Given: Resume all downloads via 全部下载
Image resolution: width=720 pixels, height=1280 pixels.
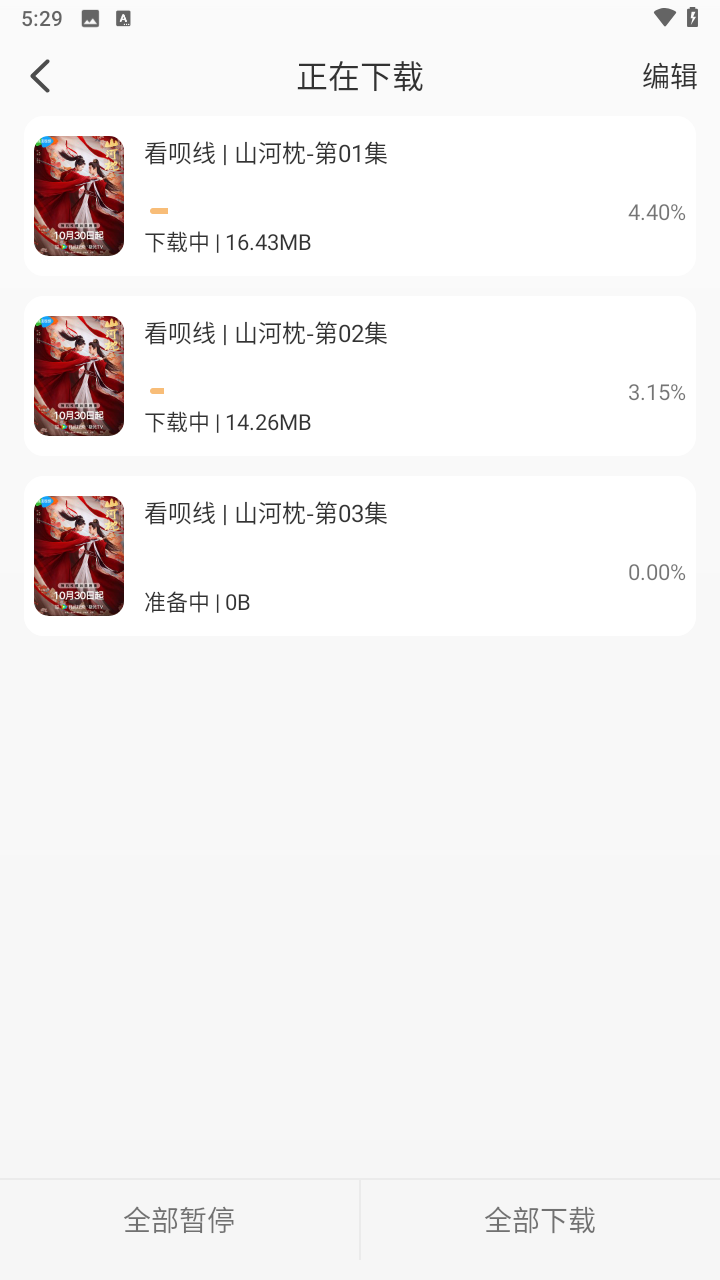Looking at the screenshot, I should (x=540, y=1219).
